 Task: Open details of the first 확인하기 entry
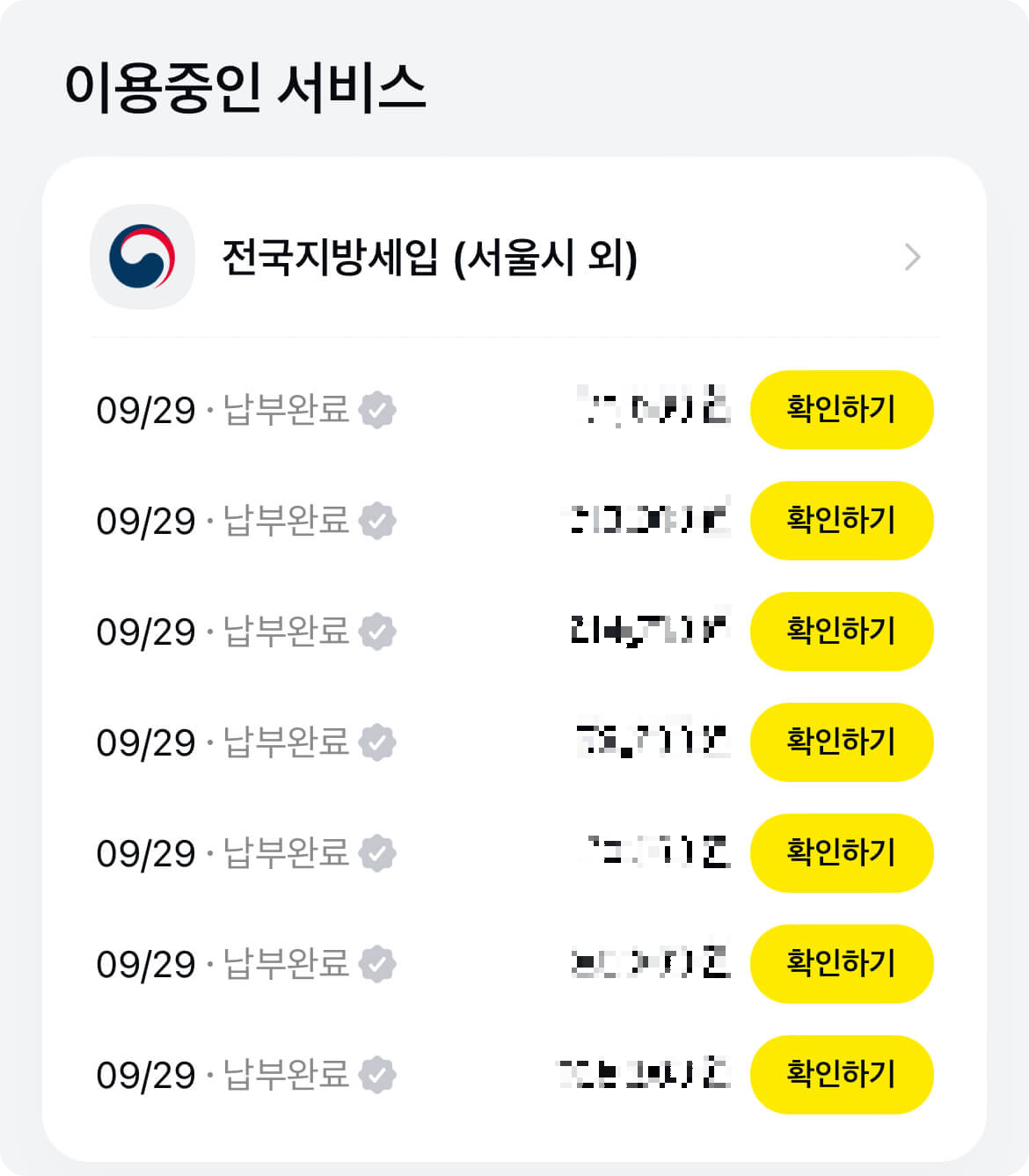(841, 410)
